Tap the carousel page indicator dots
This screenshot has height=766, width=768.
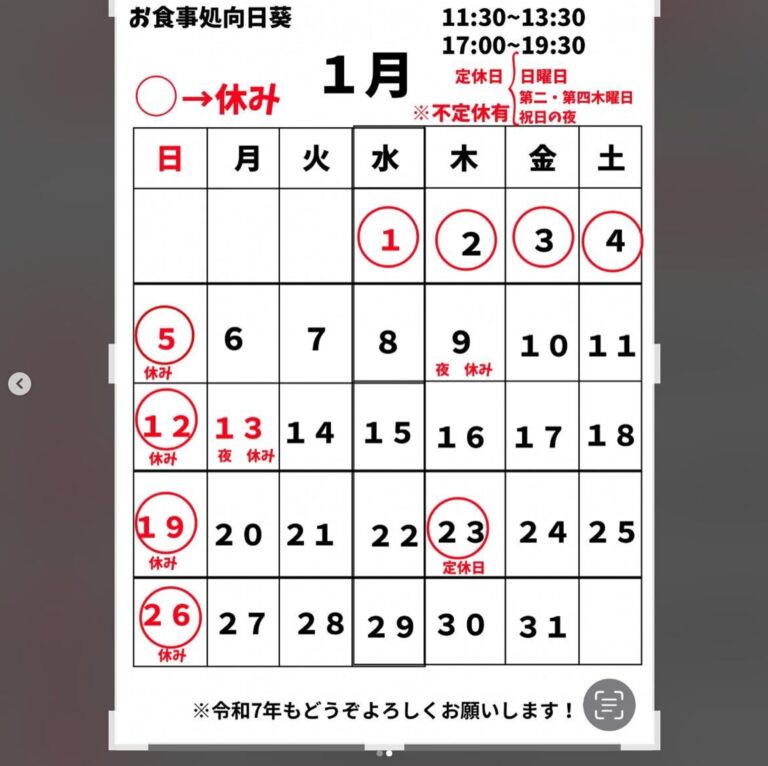pos(384,753)
